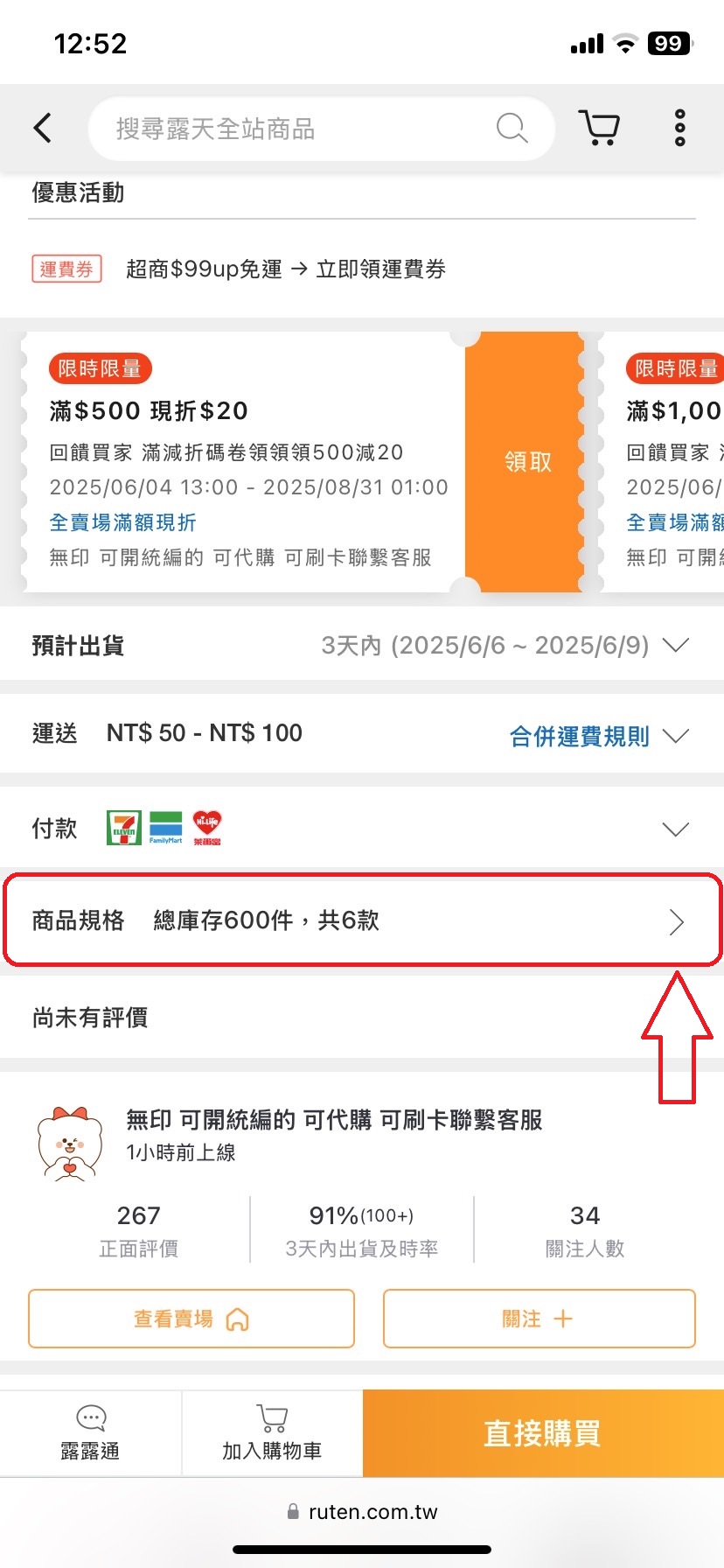
Task: Claim the 滿$500 現折$20 coupon with 領取
Action: tap(527, 462)
